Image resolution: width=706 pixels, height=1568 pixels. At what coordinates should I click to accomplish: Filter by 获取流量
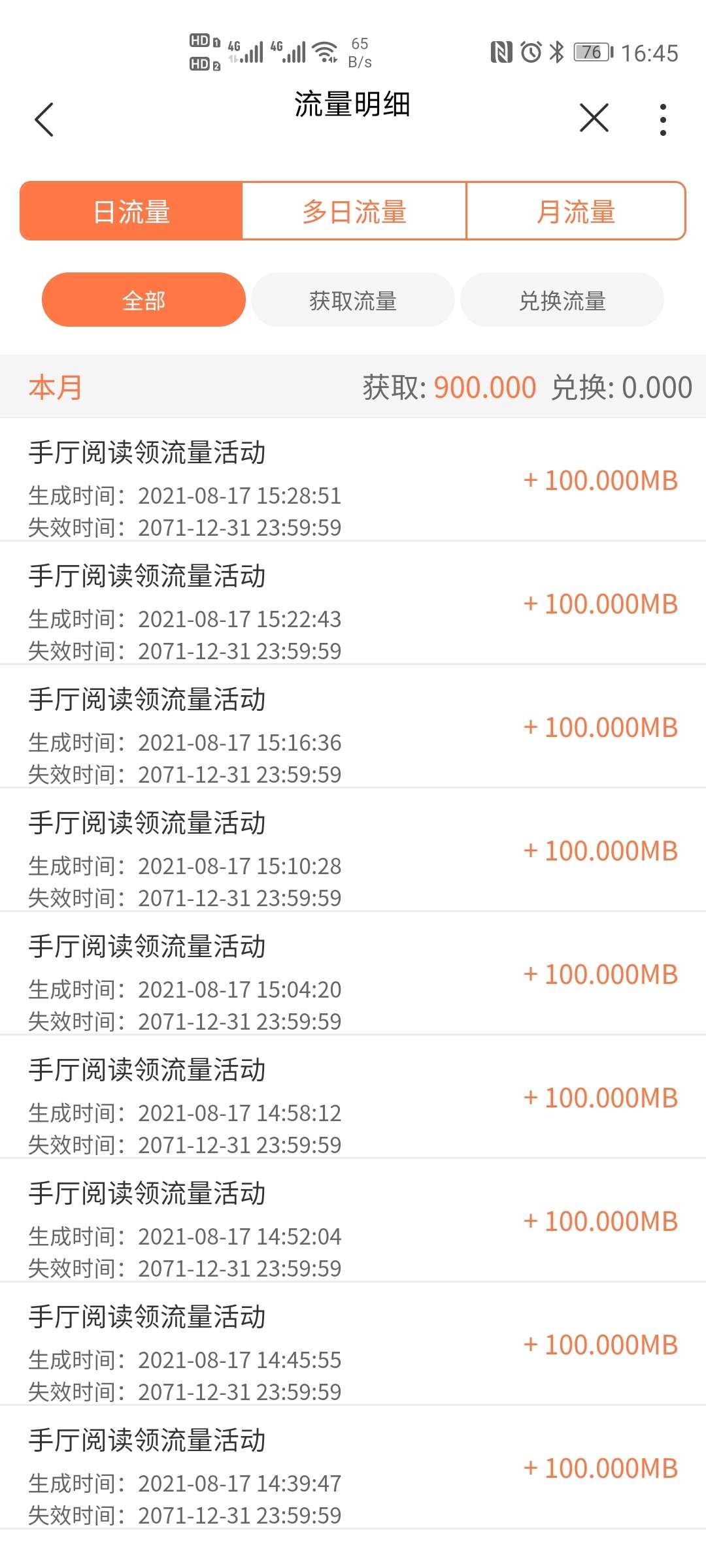pyautogui.click(x=353, y=301)
